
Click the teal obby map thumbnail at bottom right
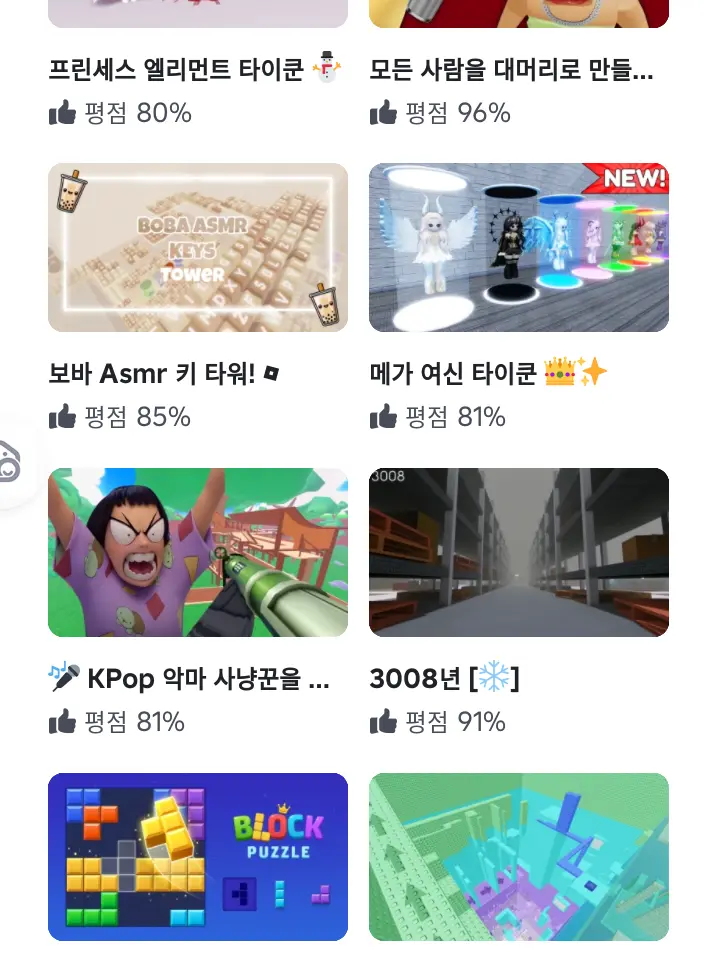pyautogui.click(x=518, y=856)
